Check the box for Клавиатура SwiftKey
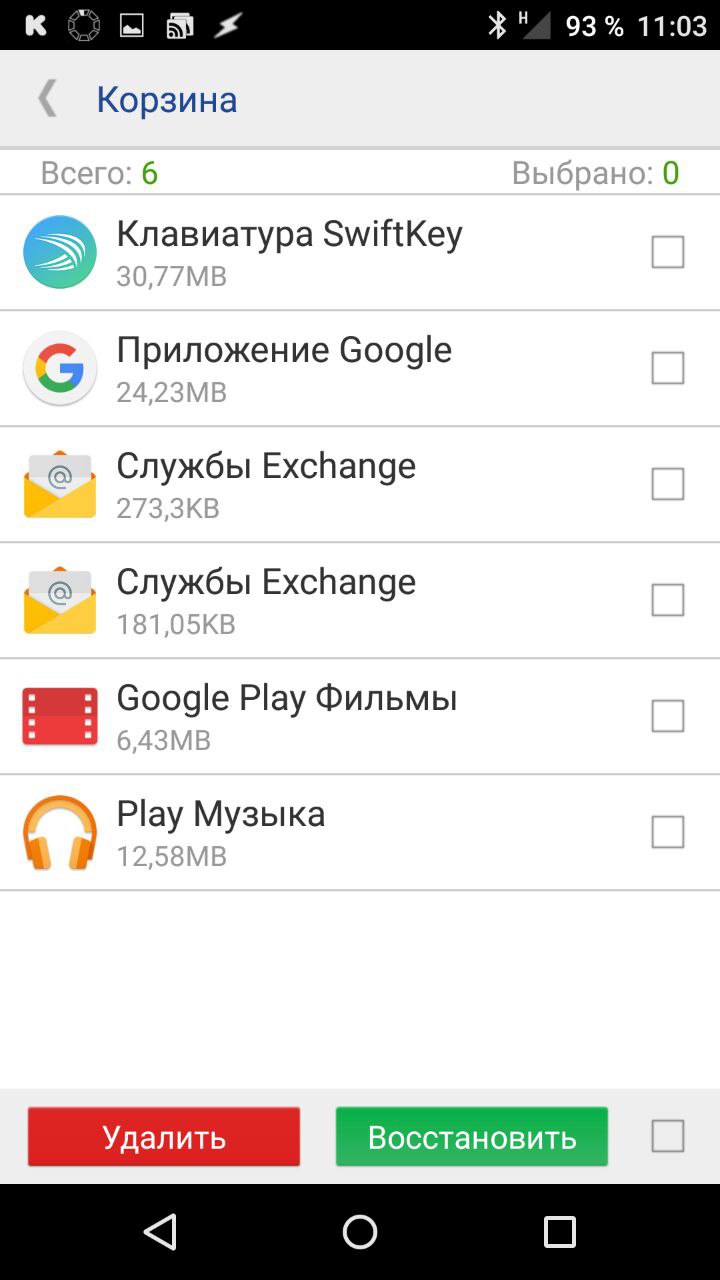The width and height of the screenshot is (720, 1280). [x=667, y=252]
